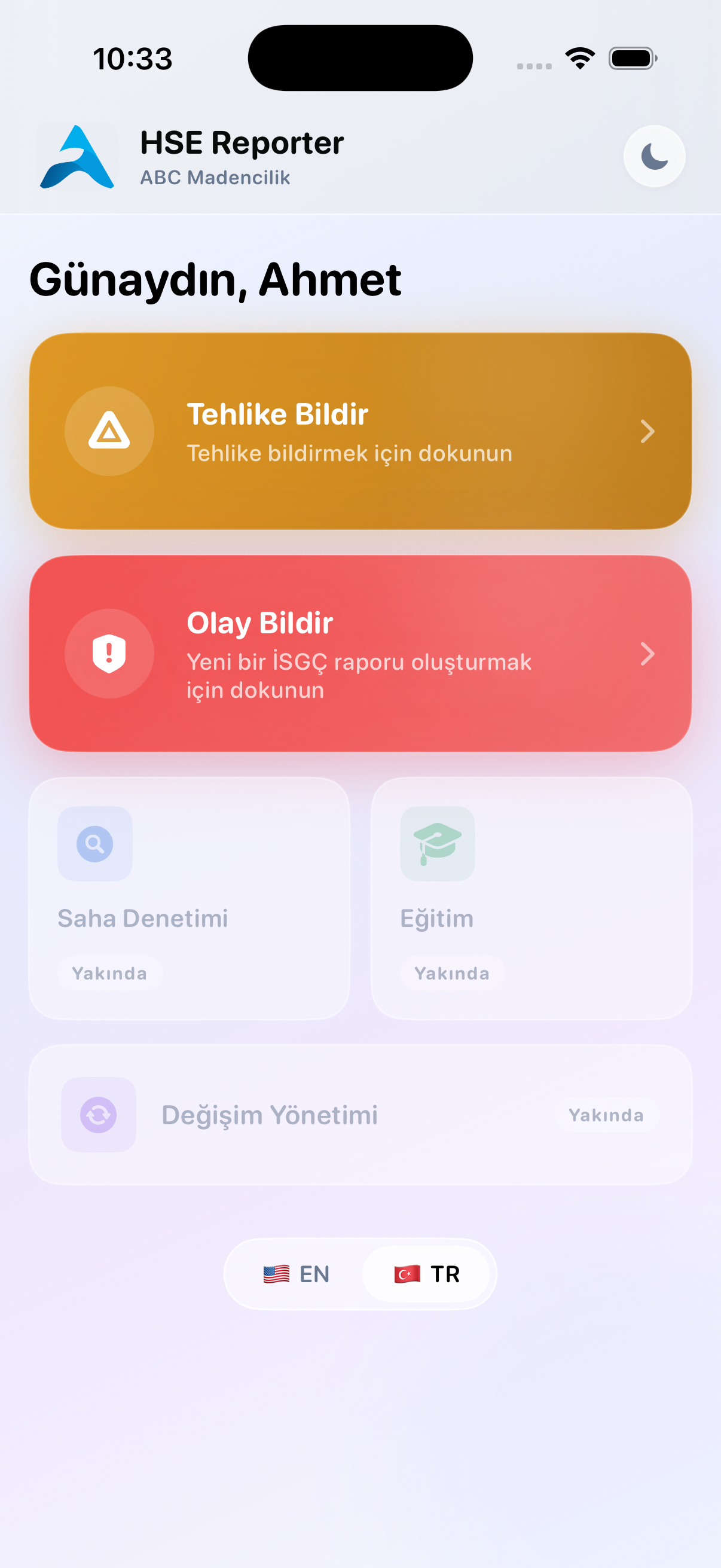721x1568 pixels.
Task: Select the Eğitim graduation cap icon
Action: pos(437,845)
